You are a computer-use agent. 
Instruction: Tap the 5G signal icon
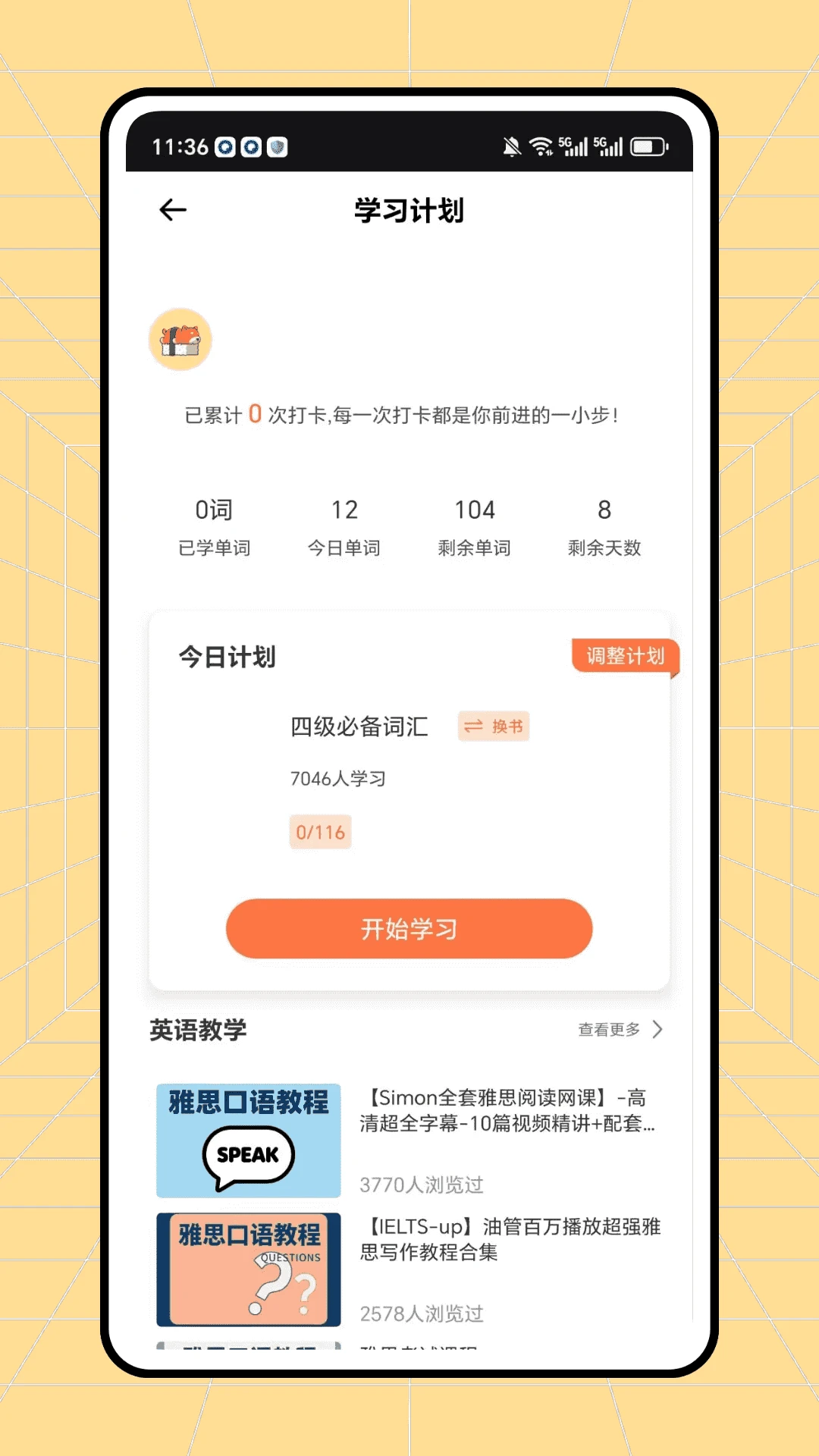[x=573, y=145]
